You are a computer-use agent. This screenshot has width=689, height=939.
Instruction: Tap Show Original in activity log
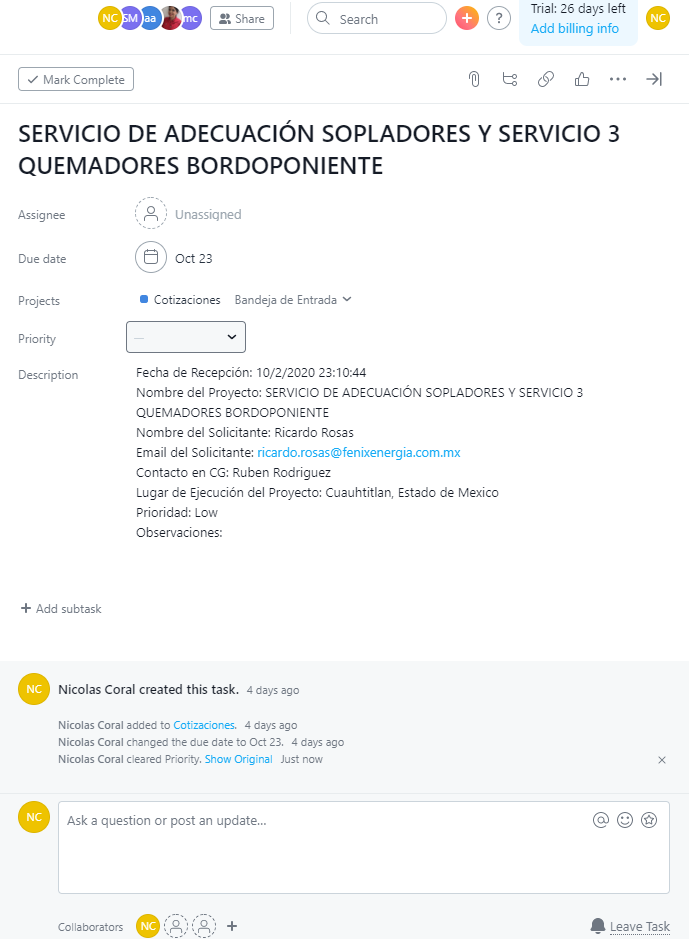click(238, 760)
